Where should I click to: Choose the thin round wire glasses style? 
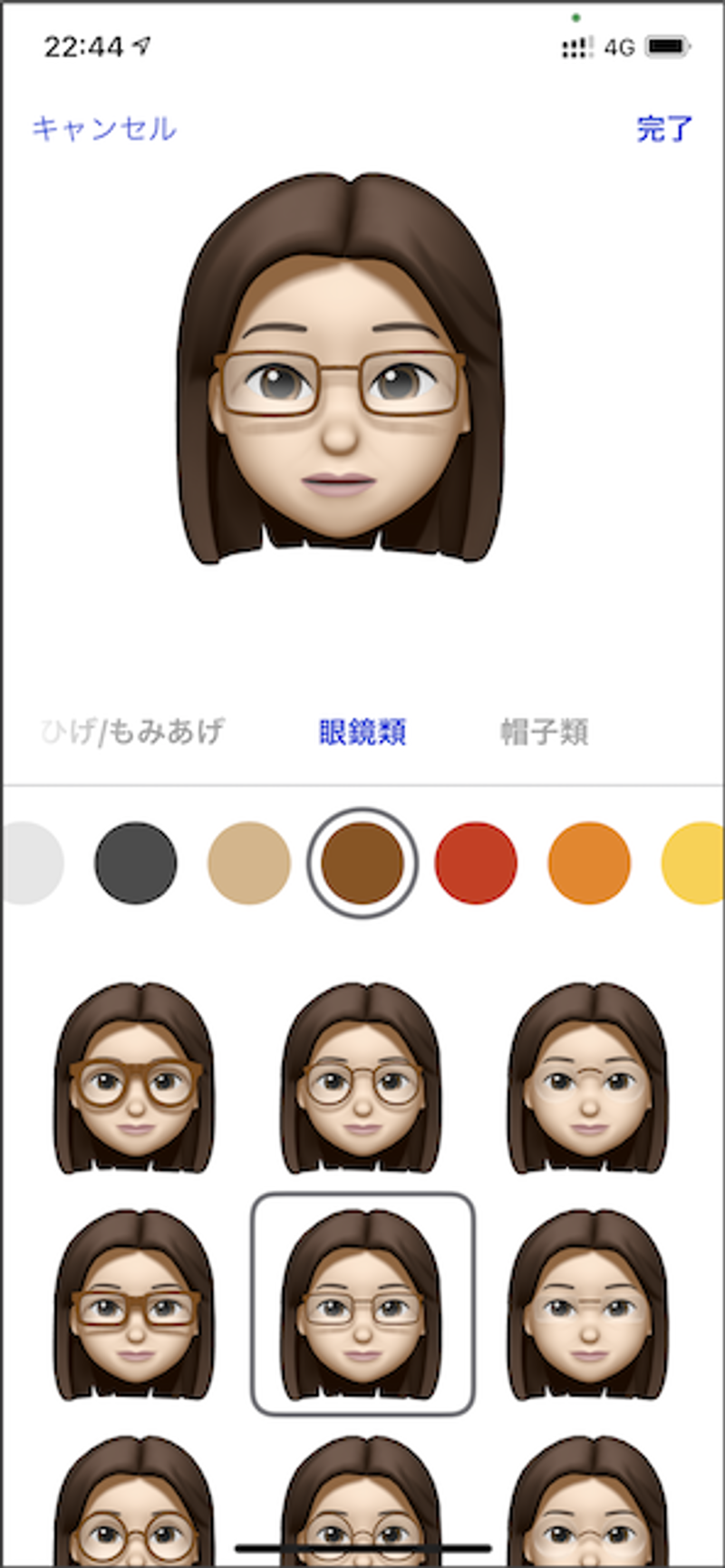pos(362,1079)
